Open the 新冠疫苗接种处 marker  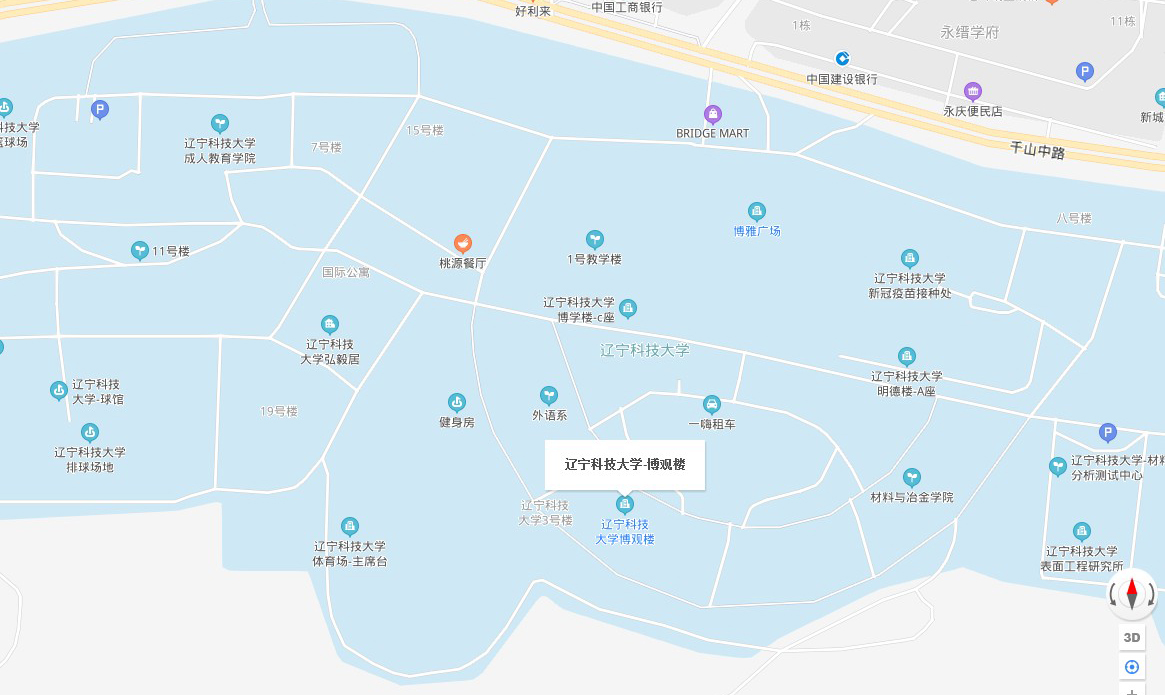click(910, 258)
